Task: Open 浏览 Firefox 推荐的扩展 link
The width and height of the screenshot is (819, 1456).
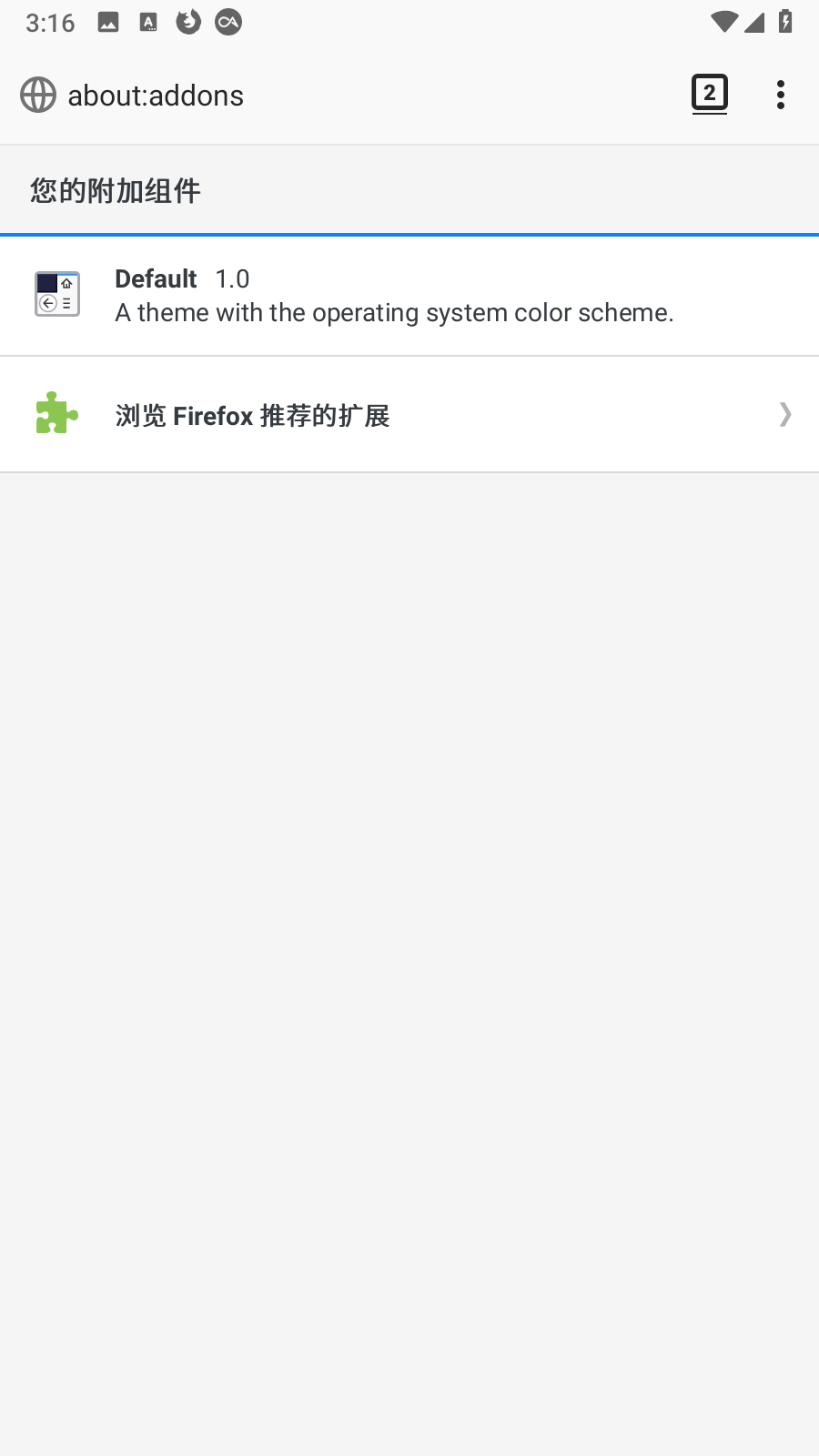Action: [252, 414]
